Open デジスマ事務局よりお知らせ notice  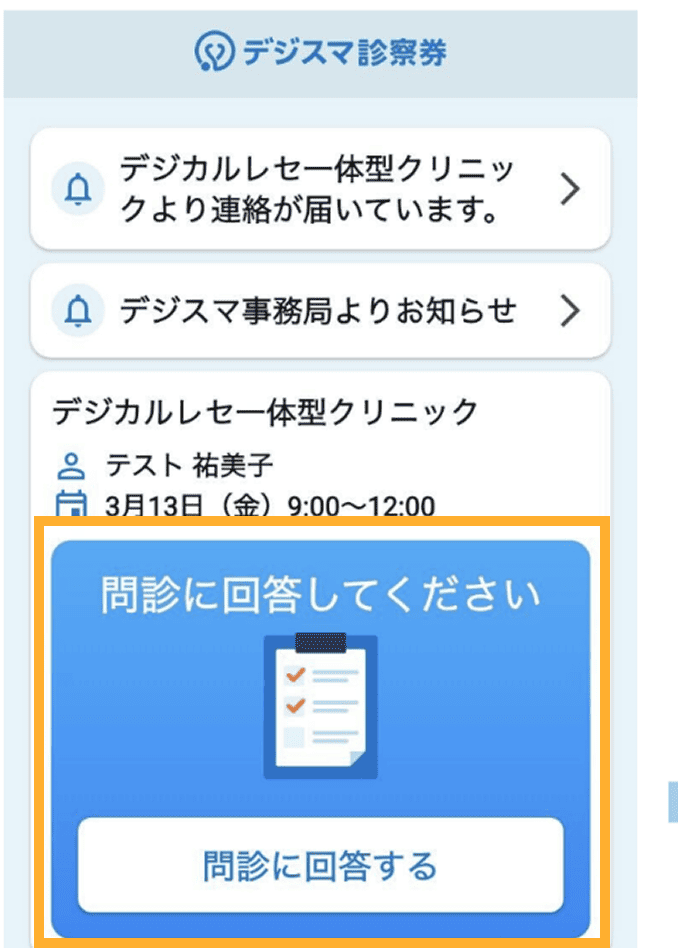tap(320, 312)
